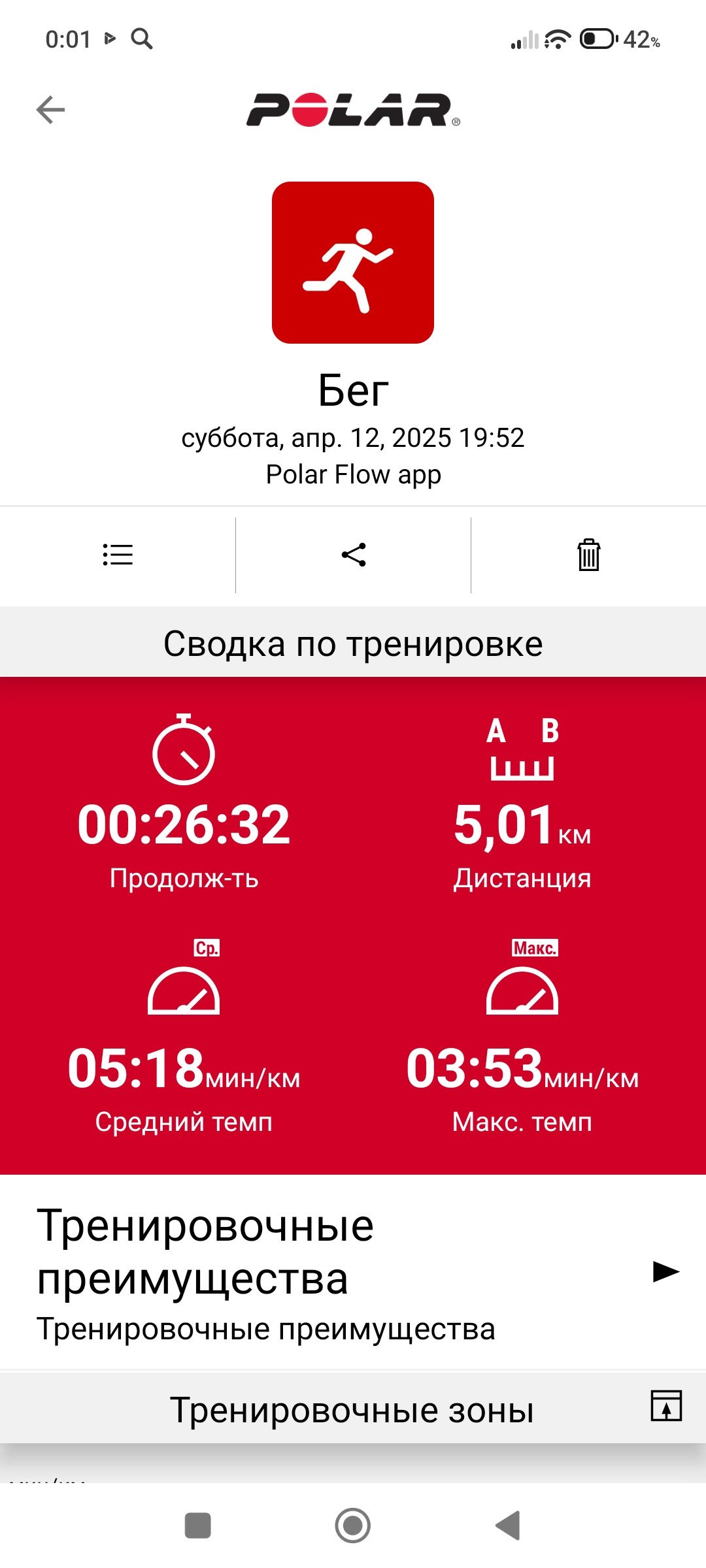Viewport: 706px width, 1568px height.
Task: Tap the system home button
Action: 353,1526
